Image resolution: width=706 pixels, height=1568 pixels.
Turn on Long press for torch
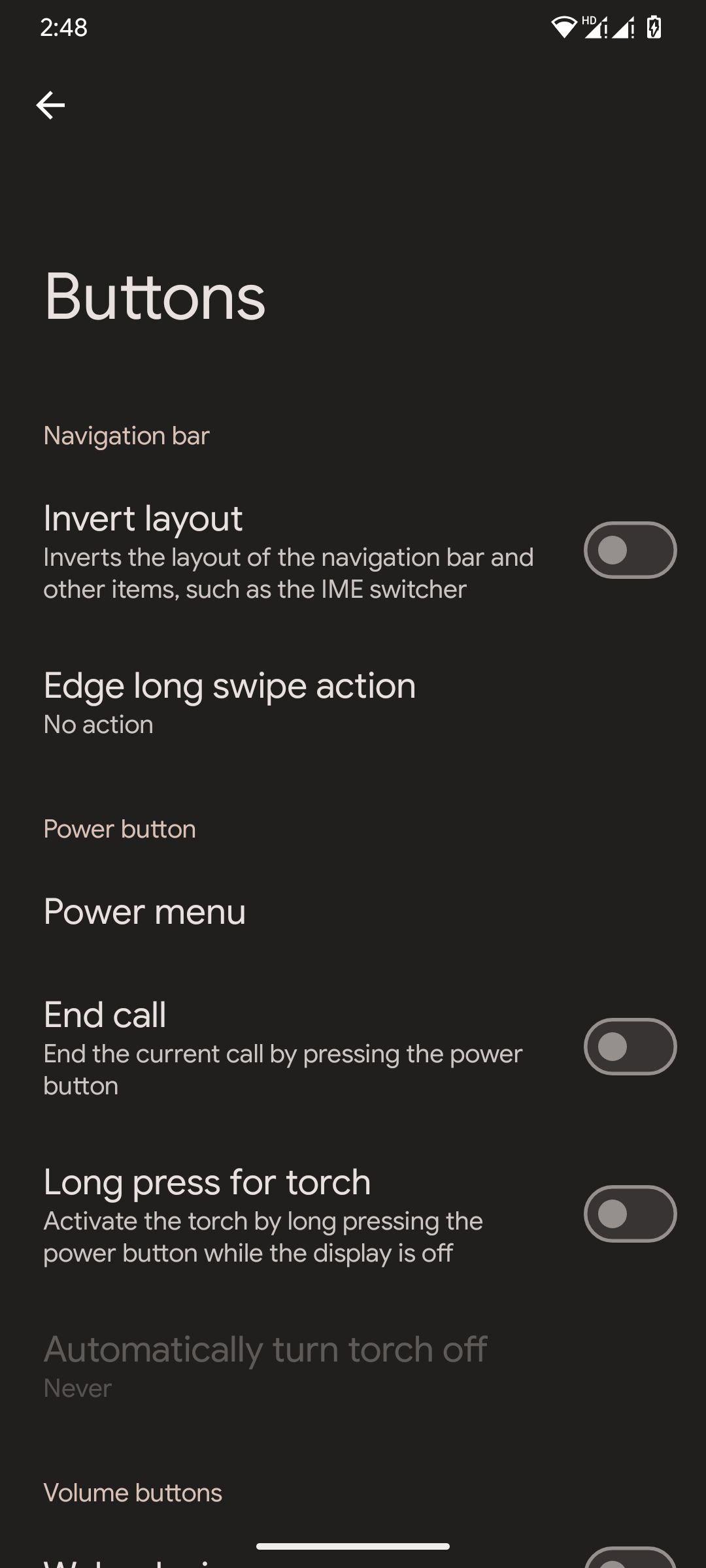[x=630, y=1214]
